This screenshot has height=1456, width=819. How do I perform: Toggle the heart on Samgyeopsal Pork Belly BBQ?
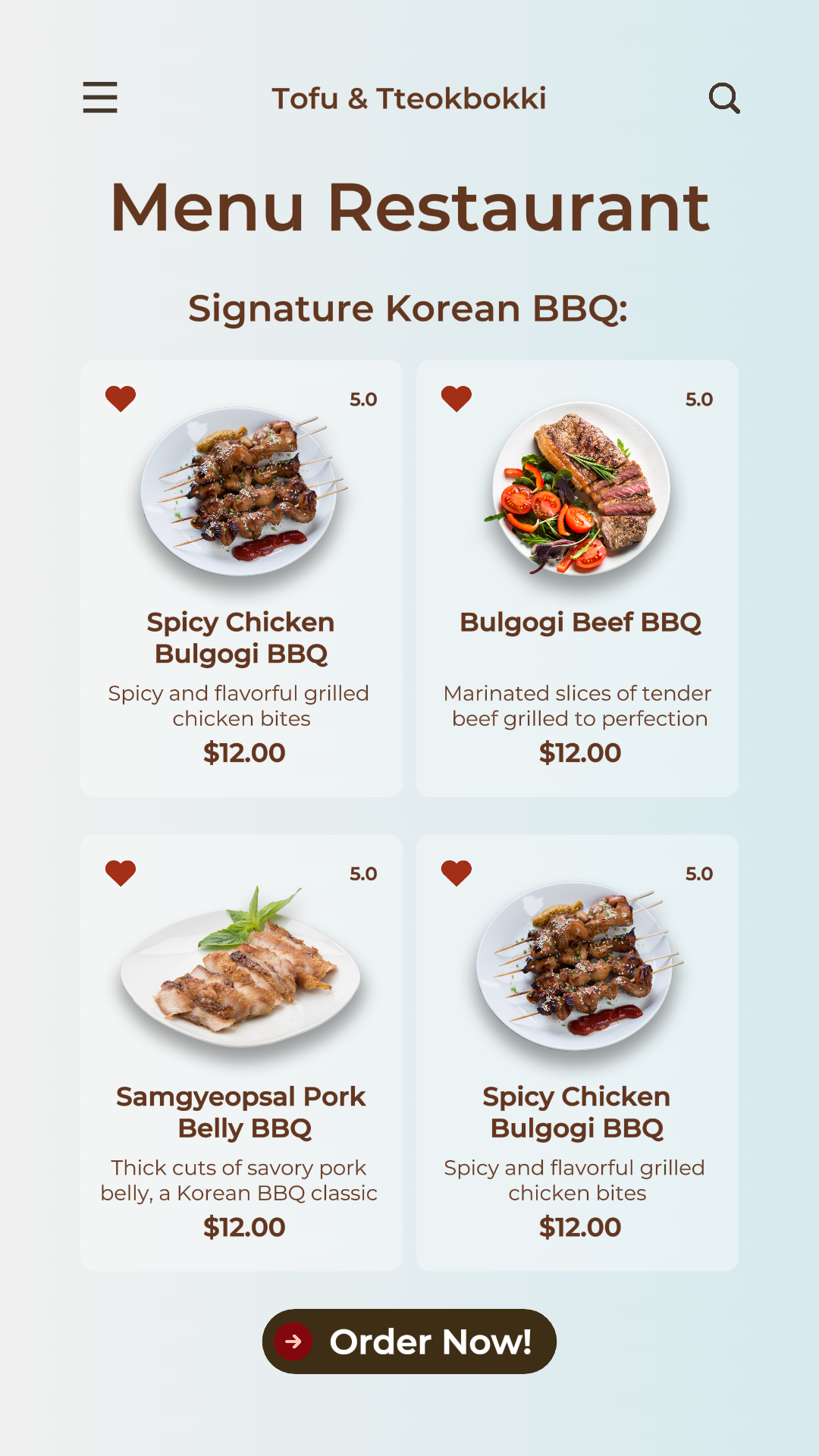(121, 873)
